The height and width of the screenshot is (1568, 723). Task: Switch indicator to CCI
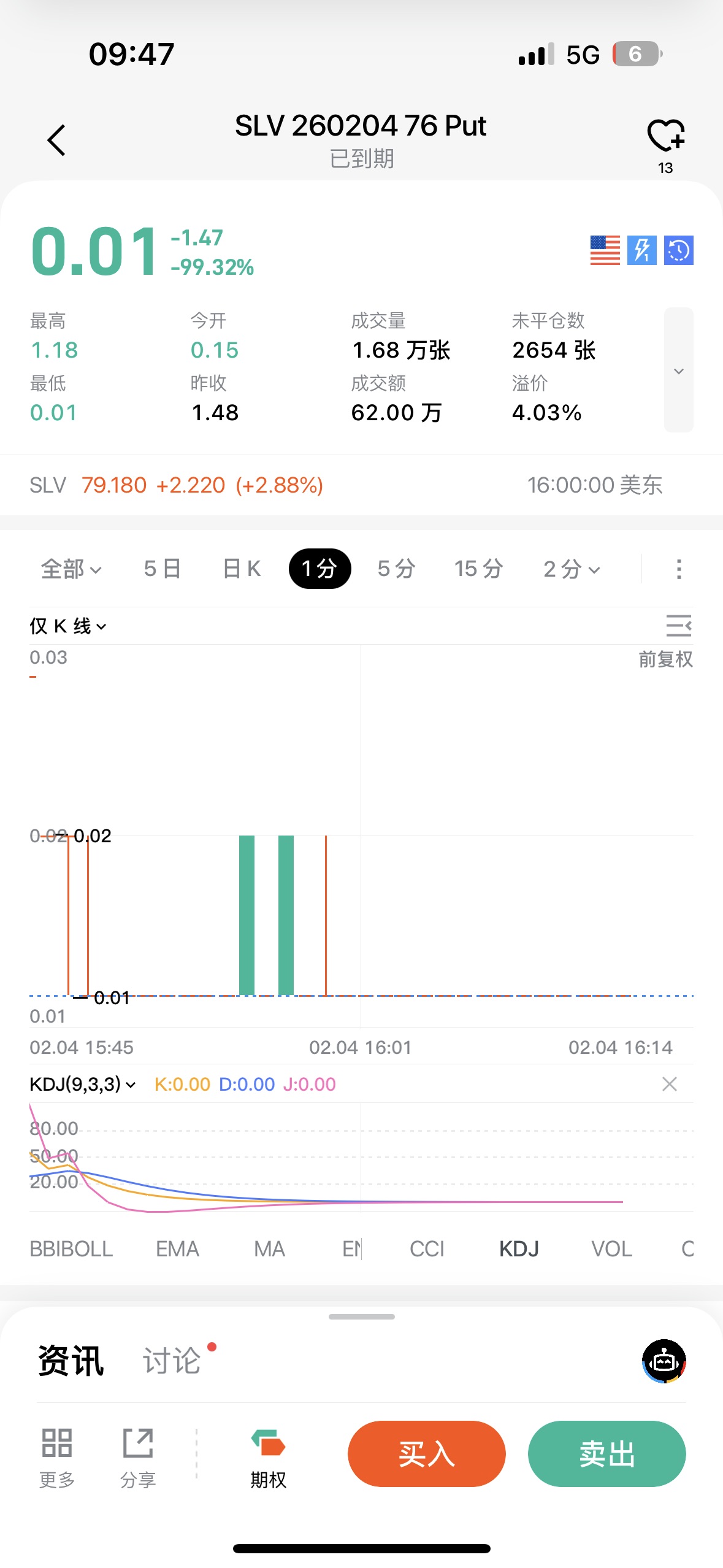[x=427, y=1248]
